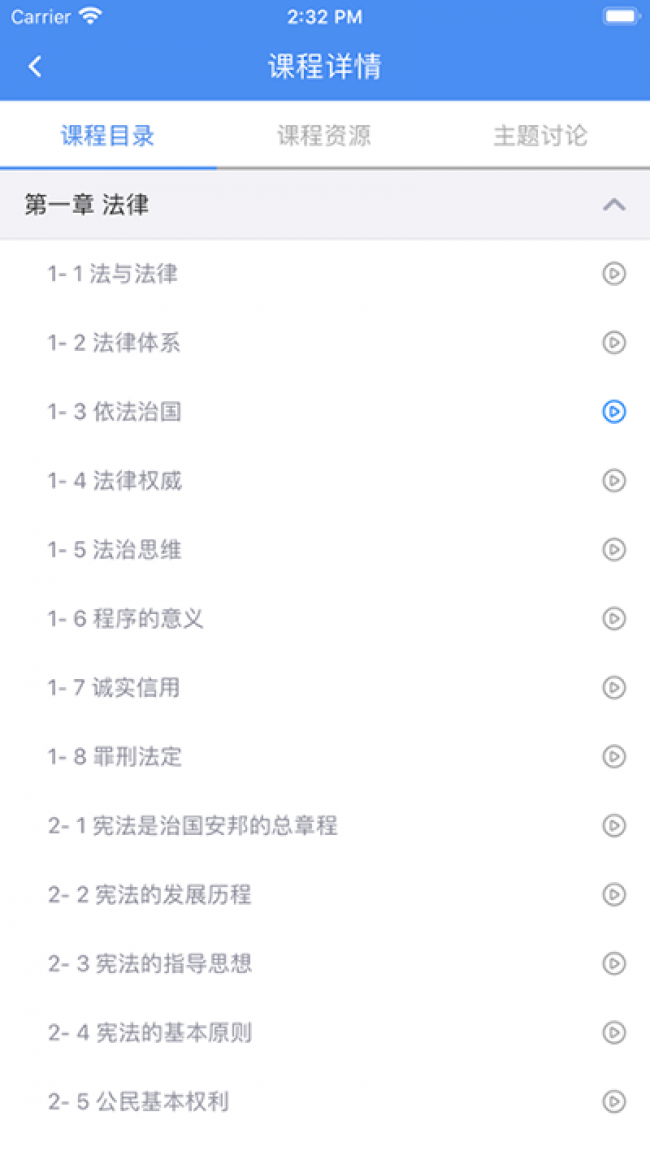
Task: Go back from 课程详情
Action: tap(35, 66)
